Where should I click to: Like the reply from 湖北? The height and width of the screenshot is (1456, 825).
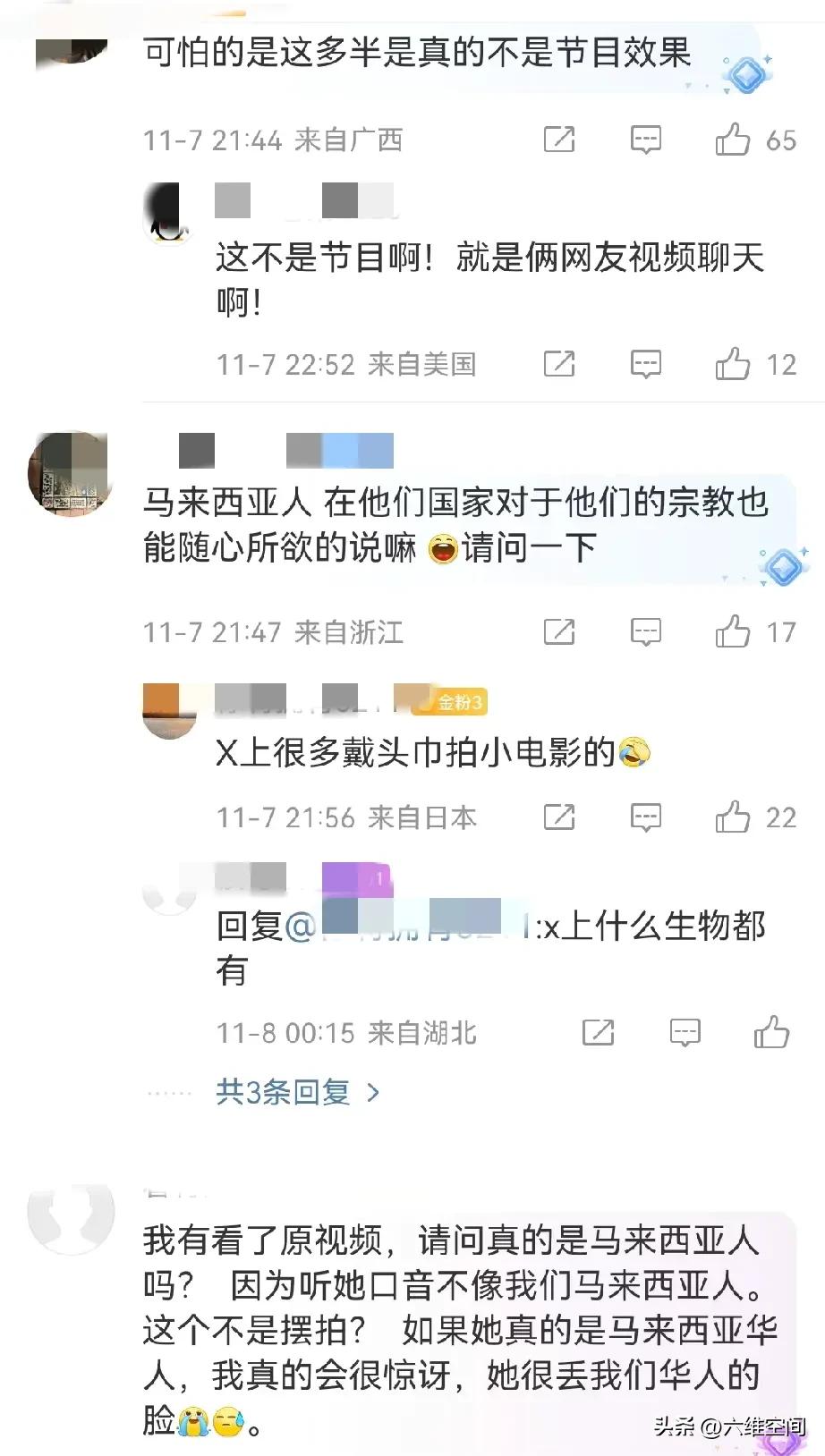point(770,1032)
